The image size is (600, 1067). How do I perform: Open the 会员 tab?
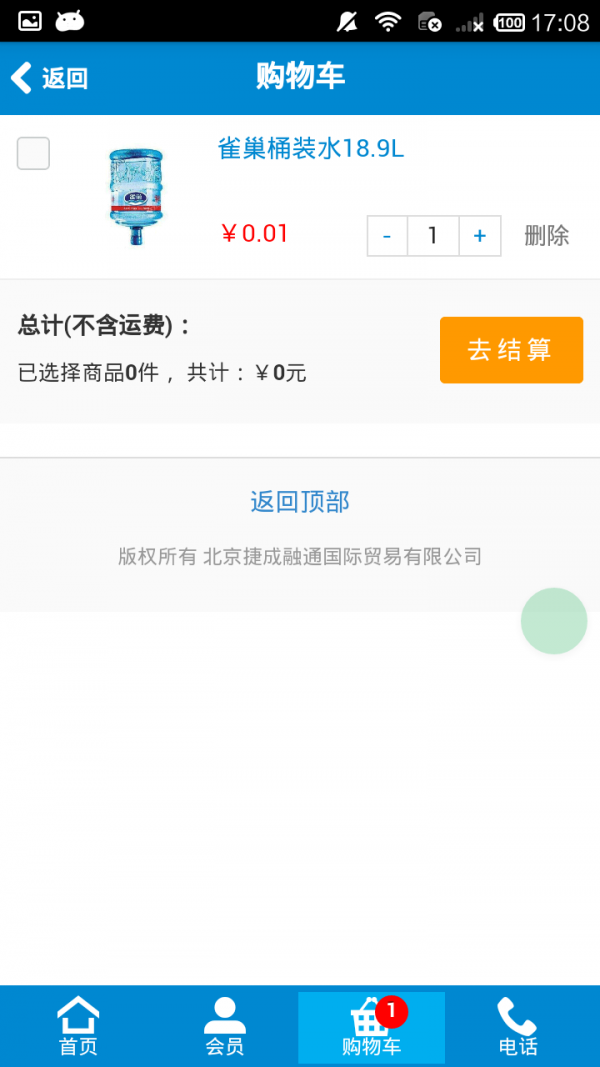pos(225,1027)
